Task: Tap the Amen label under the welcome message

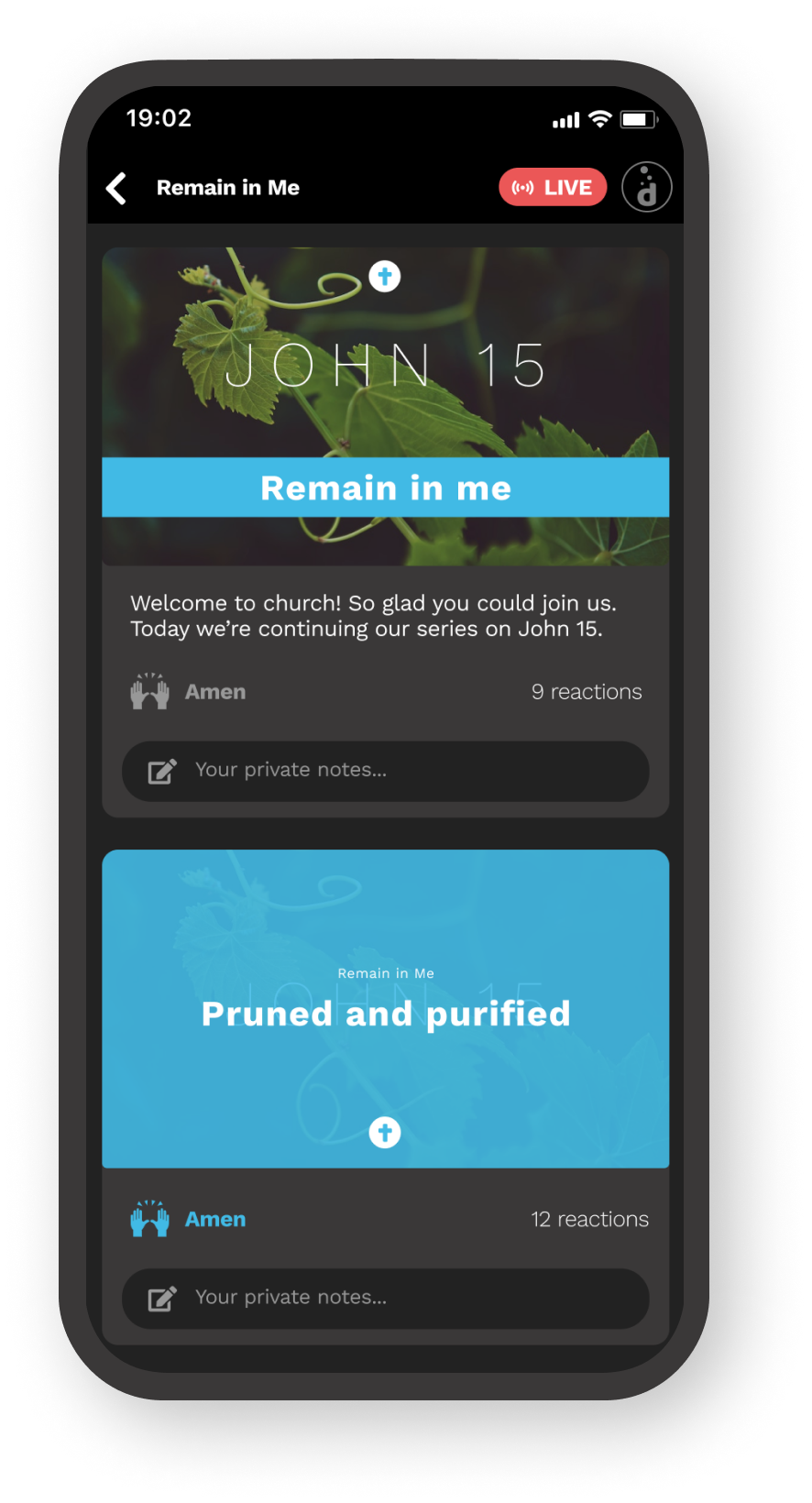Action: click(x=215, y=691)
